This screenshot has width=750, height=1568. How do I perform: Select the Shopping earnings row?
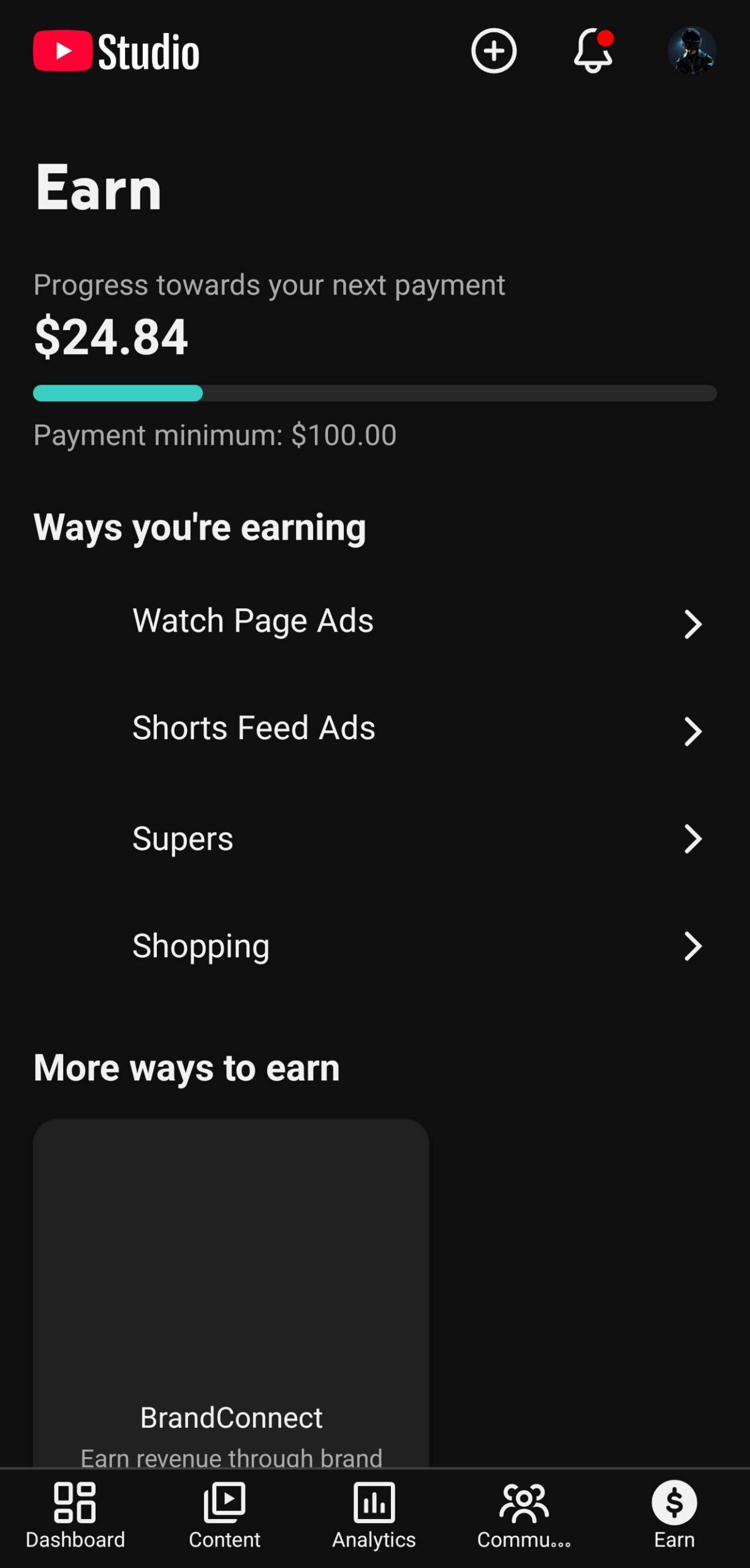point(375,946)
